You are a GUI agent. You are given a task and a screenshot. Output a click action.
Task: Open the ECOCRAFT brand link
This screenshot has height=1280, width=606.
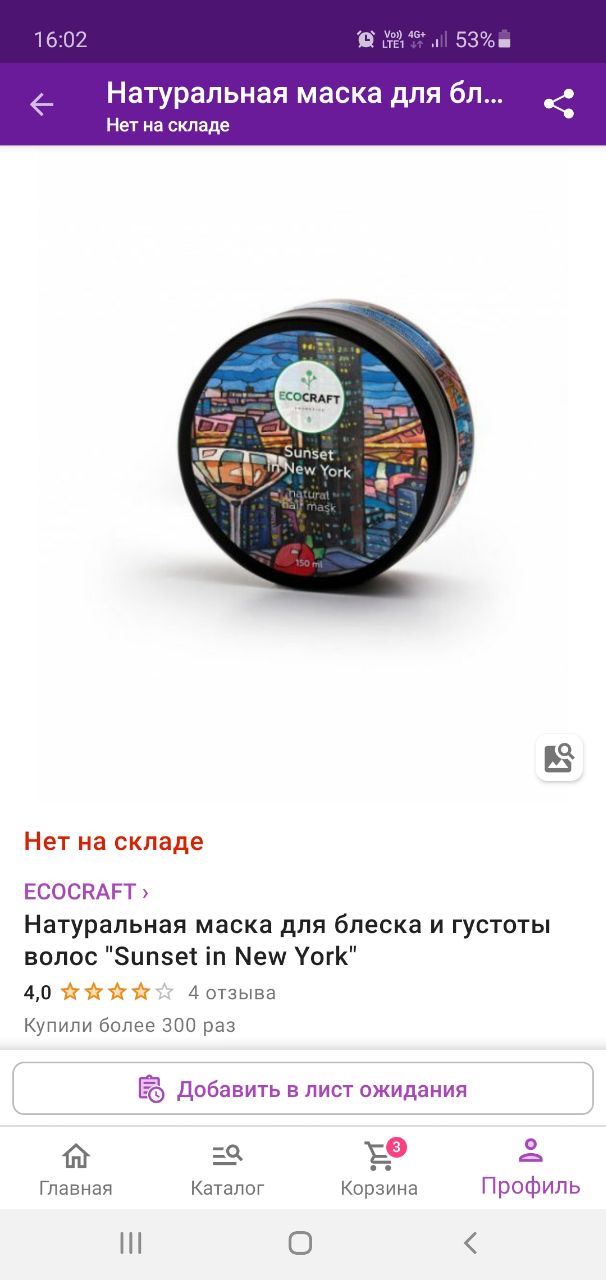point(86,891)
